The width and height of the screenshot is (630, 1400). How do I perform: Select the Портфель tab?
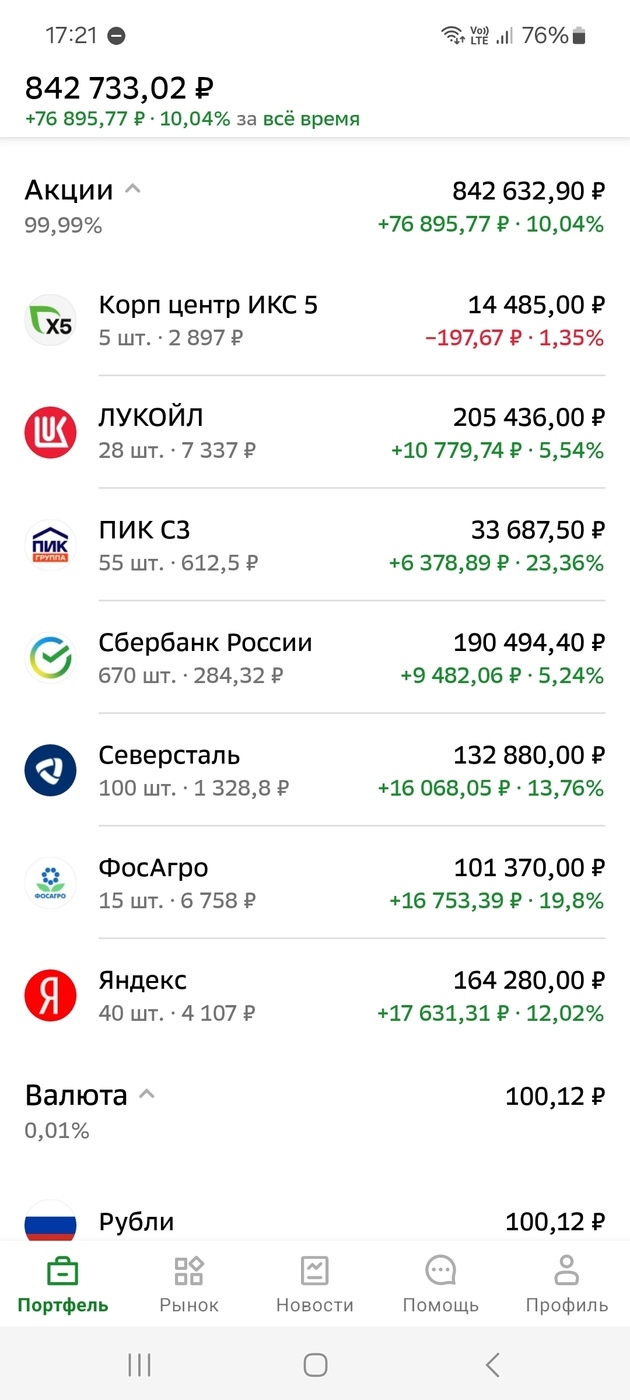click(x=63, y=1284)
